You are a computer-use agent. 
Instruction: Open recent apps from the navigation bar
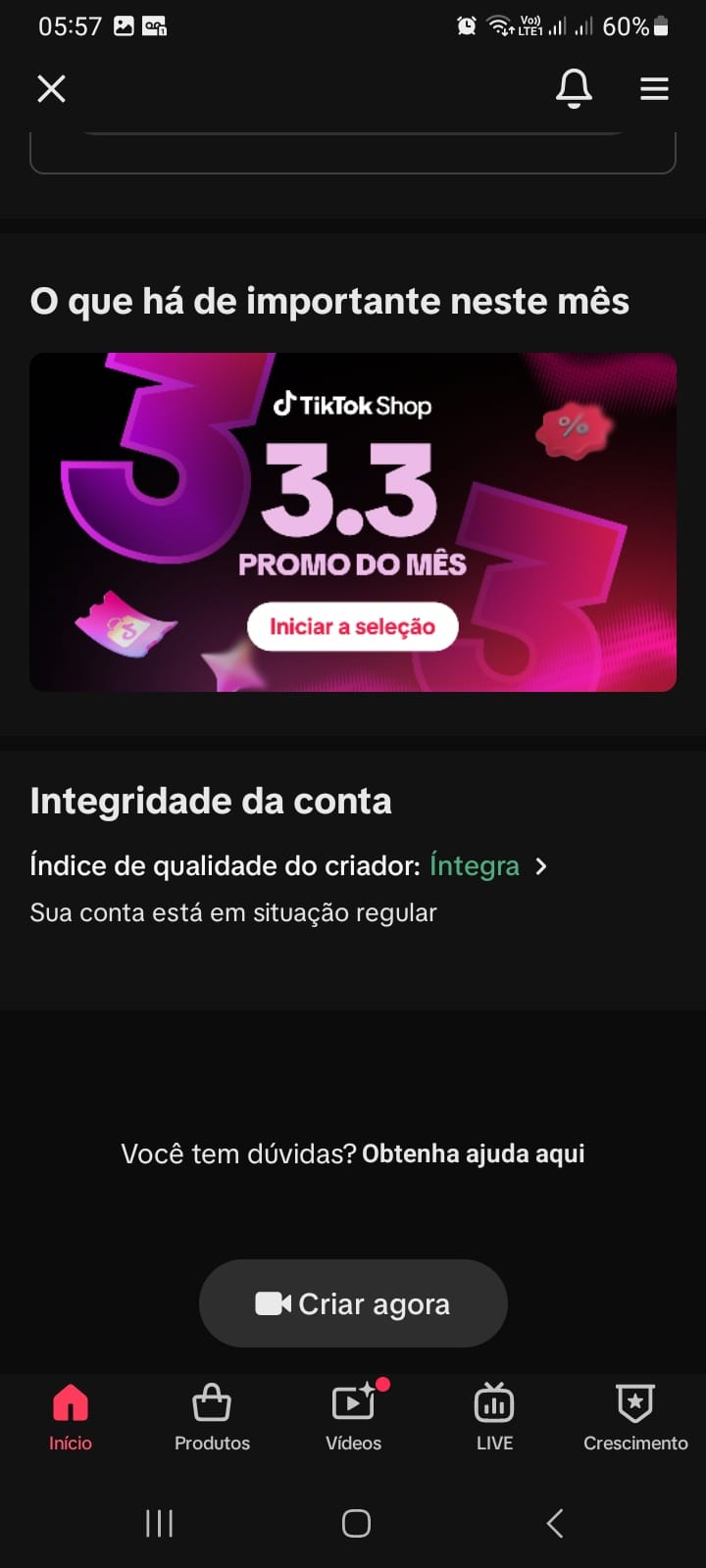[x=159, y=1523]
